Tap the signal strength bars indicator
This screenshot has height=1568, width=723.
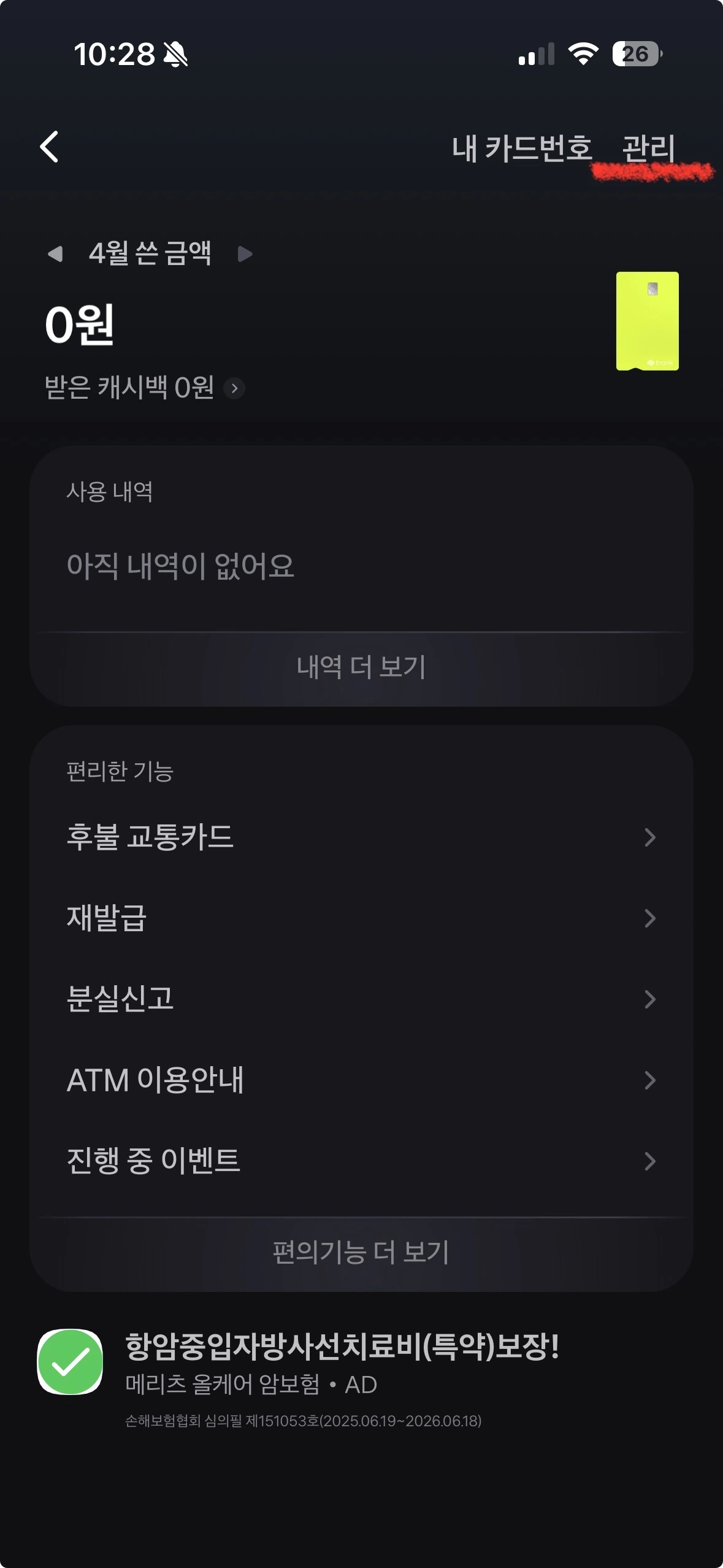[535, 54]
